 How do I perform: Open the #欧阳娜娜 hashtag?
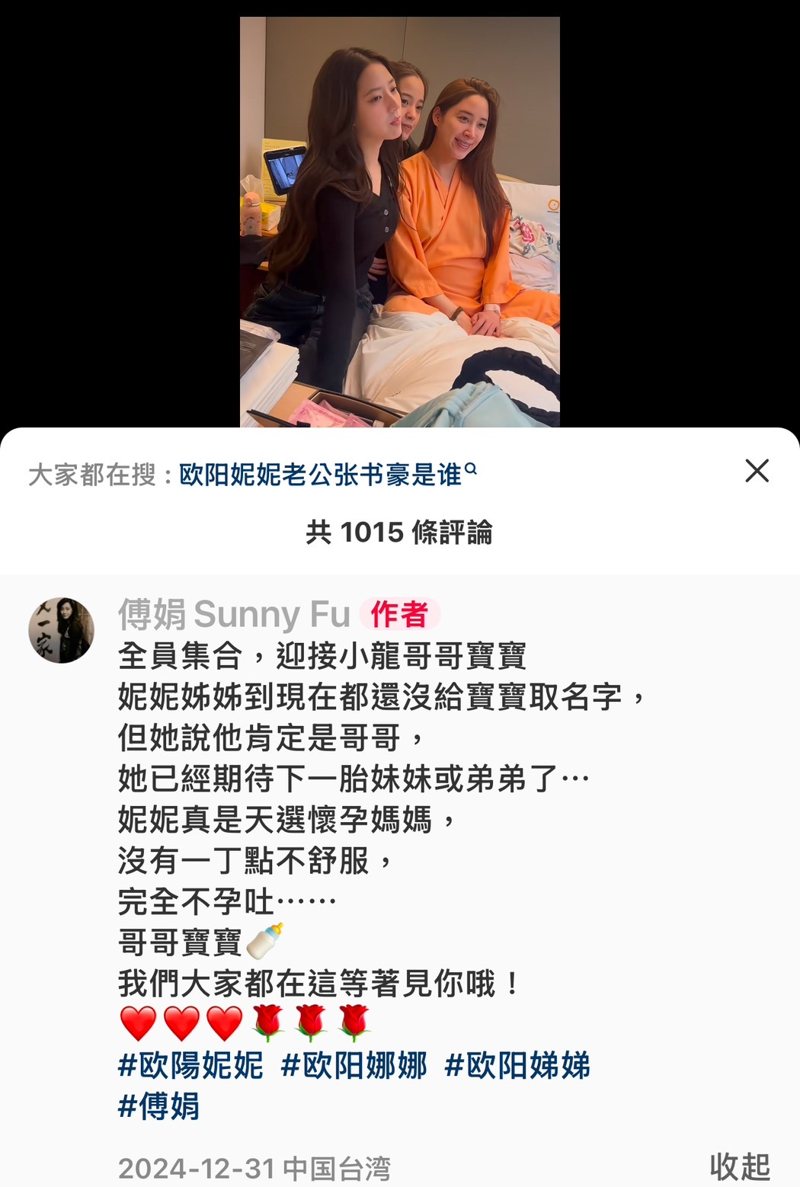point(354,1065)
